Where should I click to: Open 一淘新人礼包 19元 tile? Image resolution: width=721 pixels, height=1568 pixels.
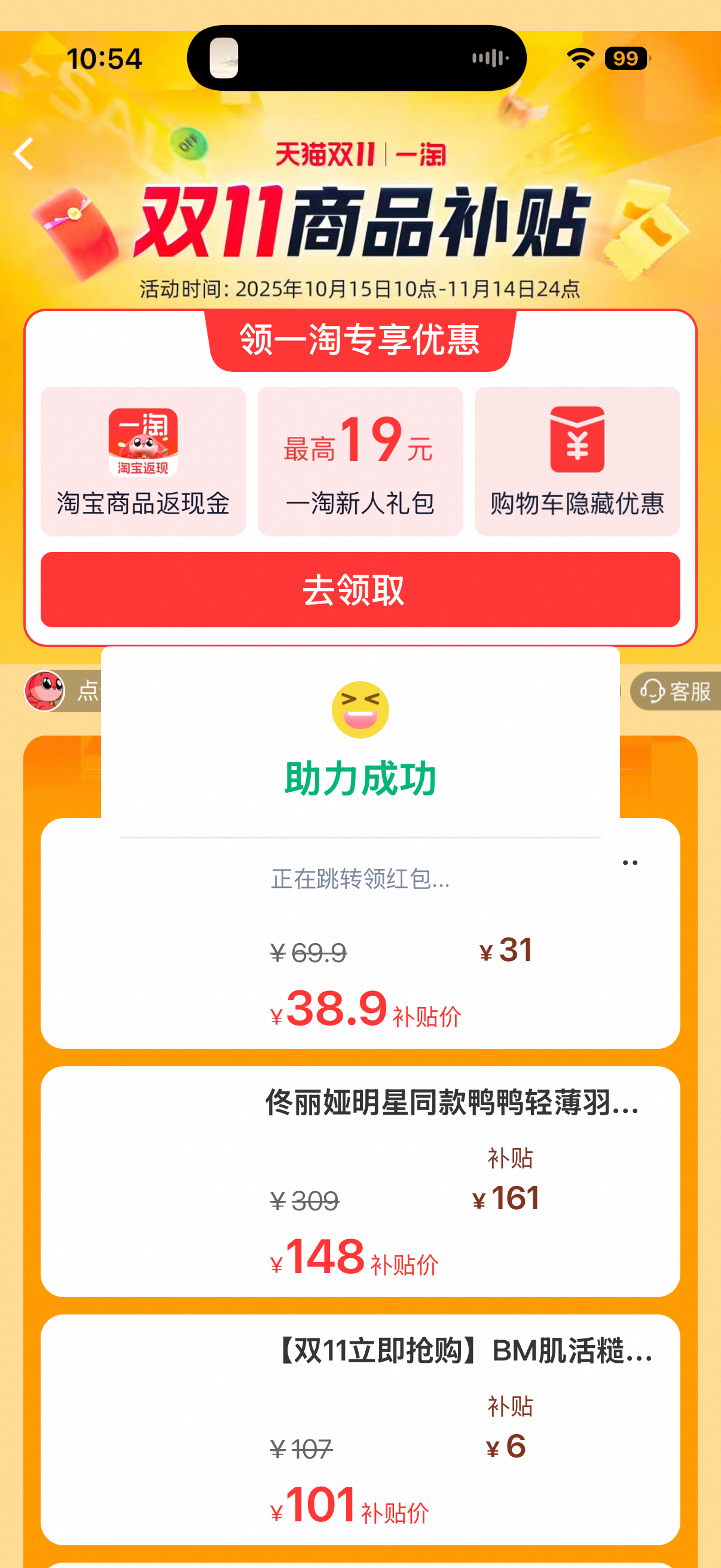tap(360, 461)
